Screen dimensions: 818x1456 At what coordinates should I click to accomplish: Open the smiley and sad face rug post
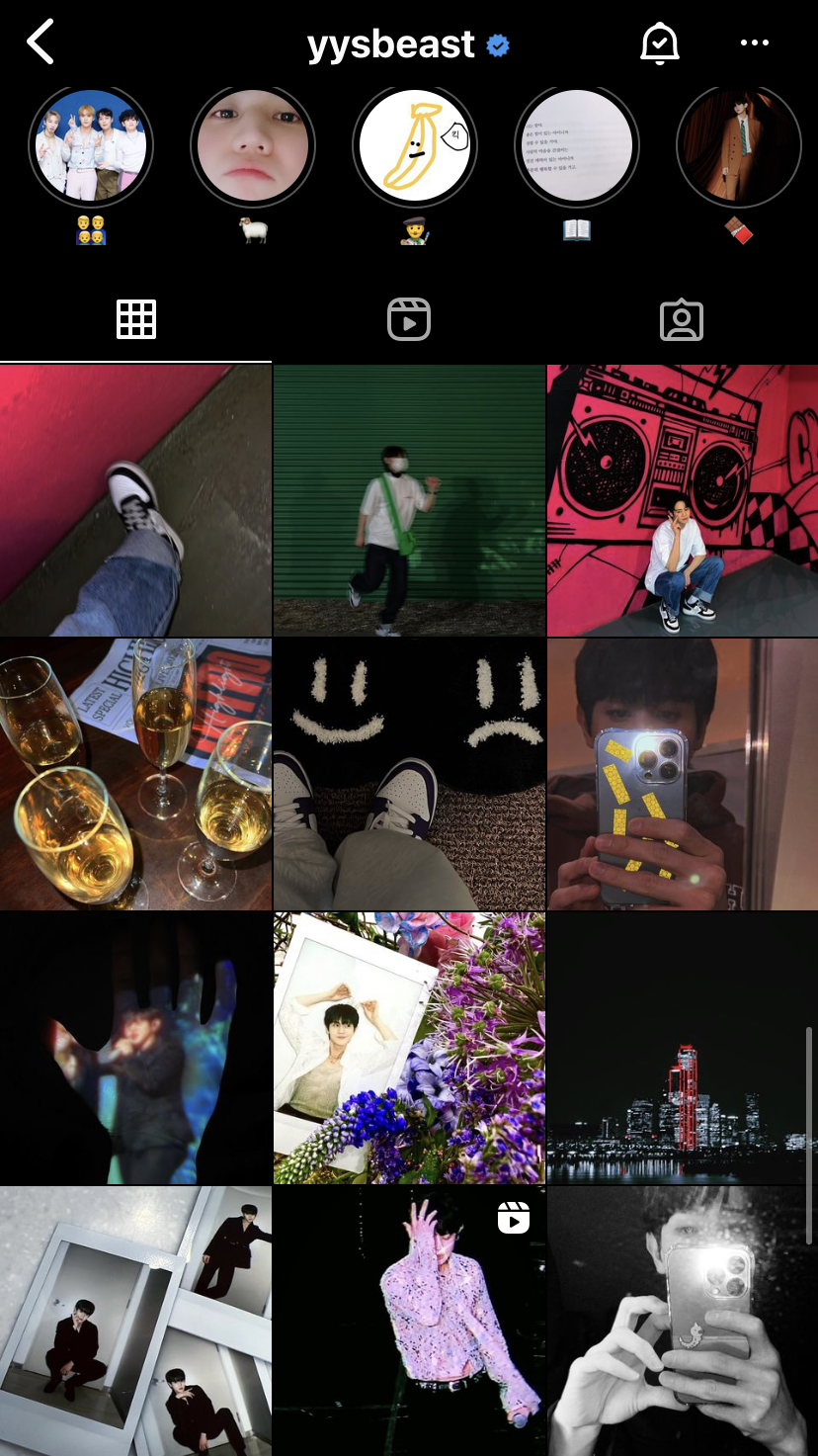[x=409, y=774]
